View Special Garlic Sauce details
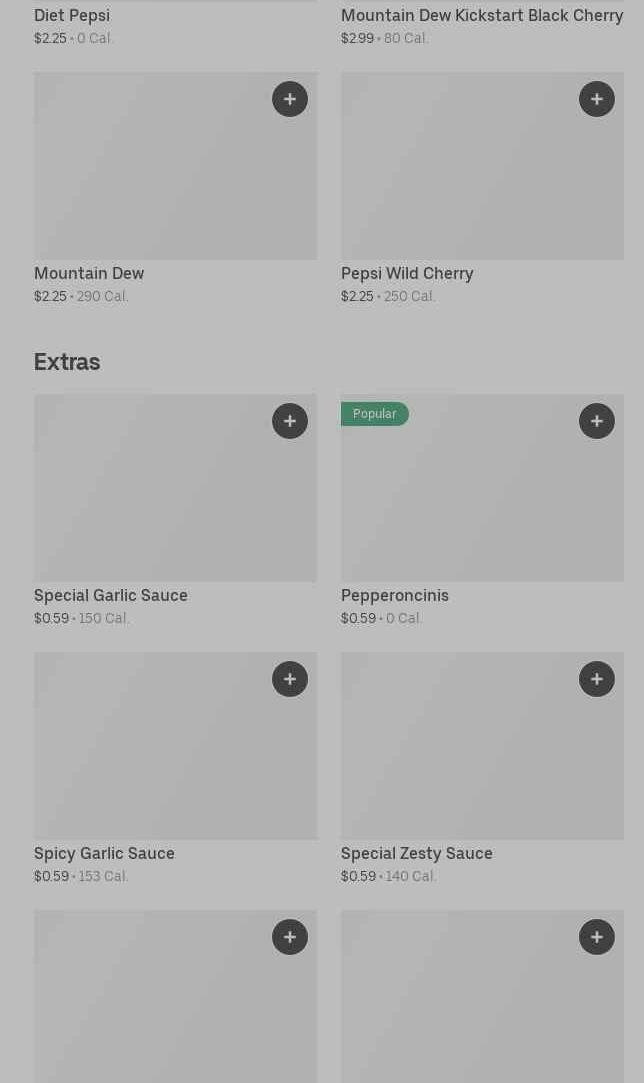Image resolution: width=644 pixels, height=1083 pixels. (x=176, y=510)
